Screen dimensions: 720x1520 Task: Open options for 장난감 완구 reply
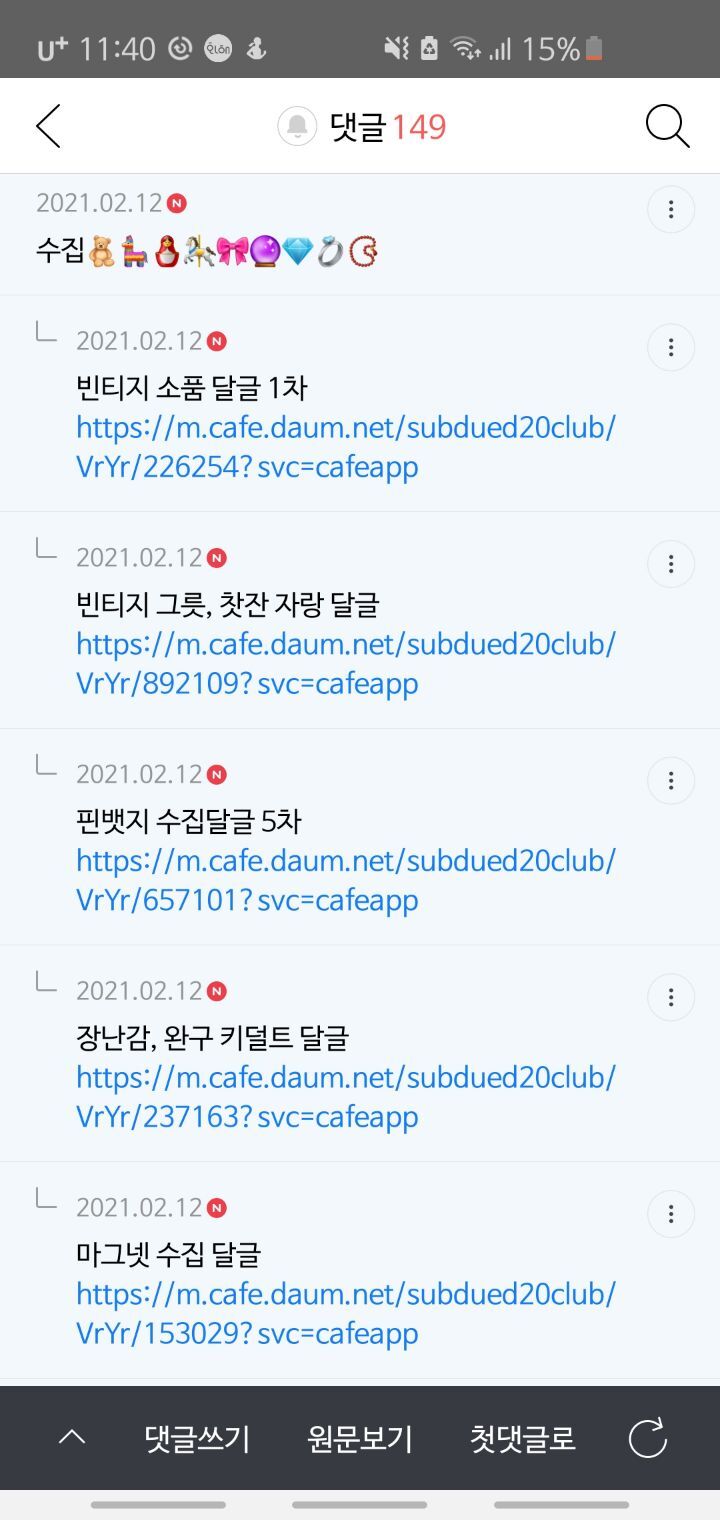tap(671, 997)
